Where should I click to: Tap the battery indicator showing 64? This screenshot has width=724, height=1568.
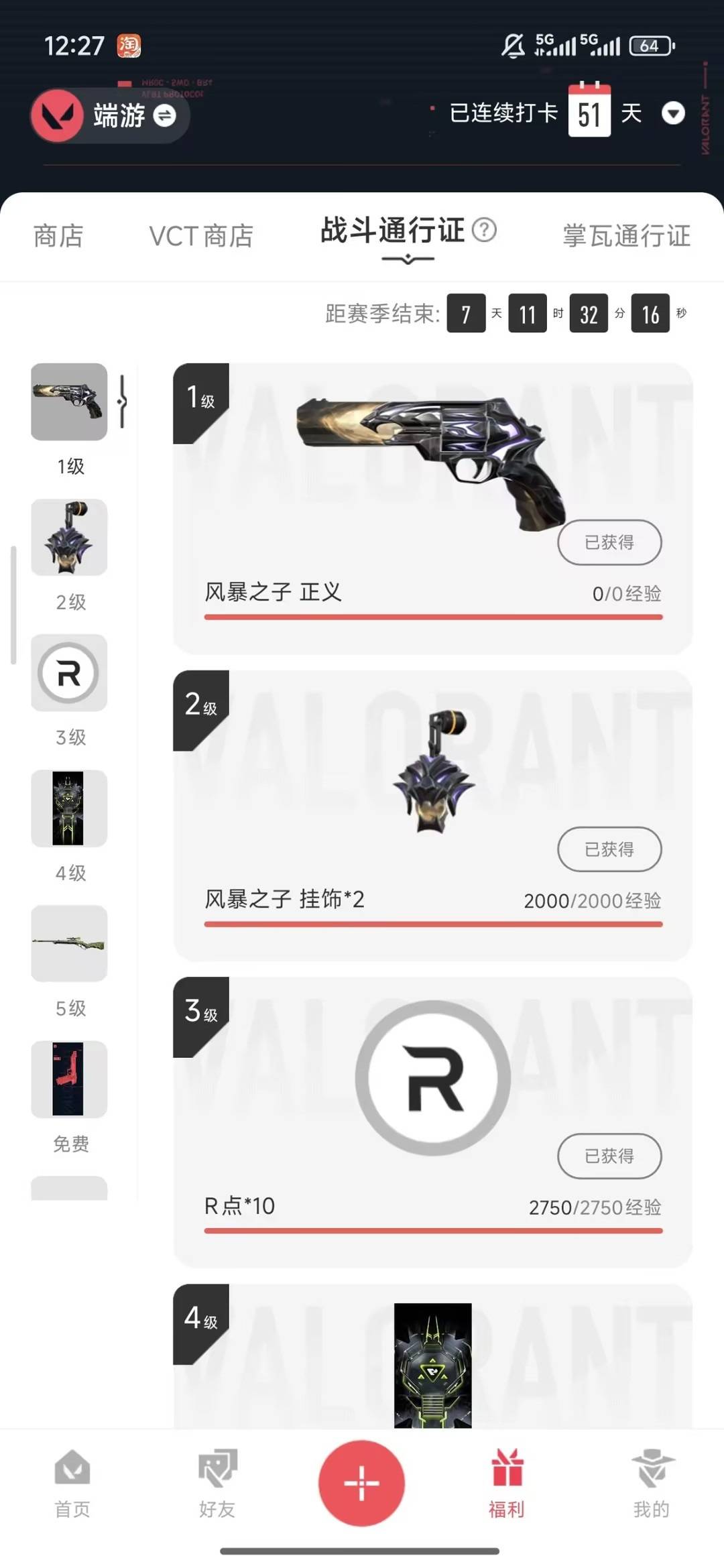[649, 46]
